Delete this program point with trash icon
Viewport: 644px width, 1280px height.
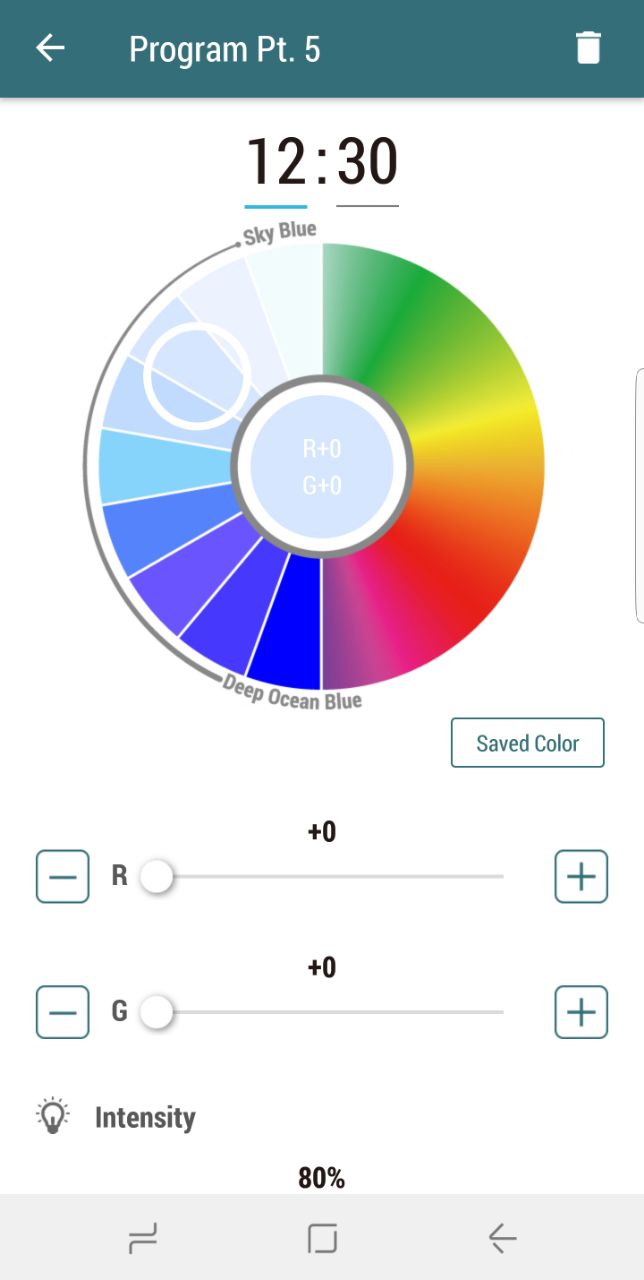(x=588, y=48)
